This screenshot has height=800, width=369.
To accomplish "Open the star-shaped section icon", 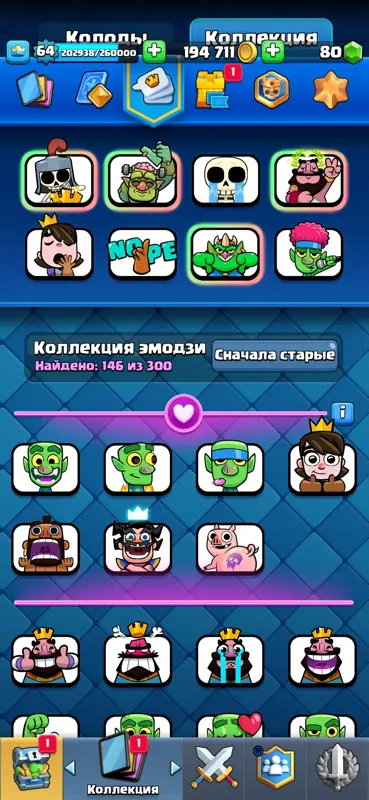I will tap(331, 90).
